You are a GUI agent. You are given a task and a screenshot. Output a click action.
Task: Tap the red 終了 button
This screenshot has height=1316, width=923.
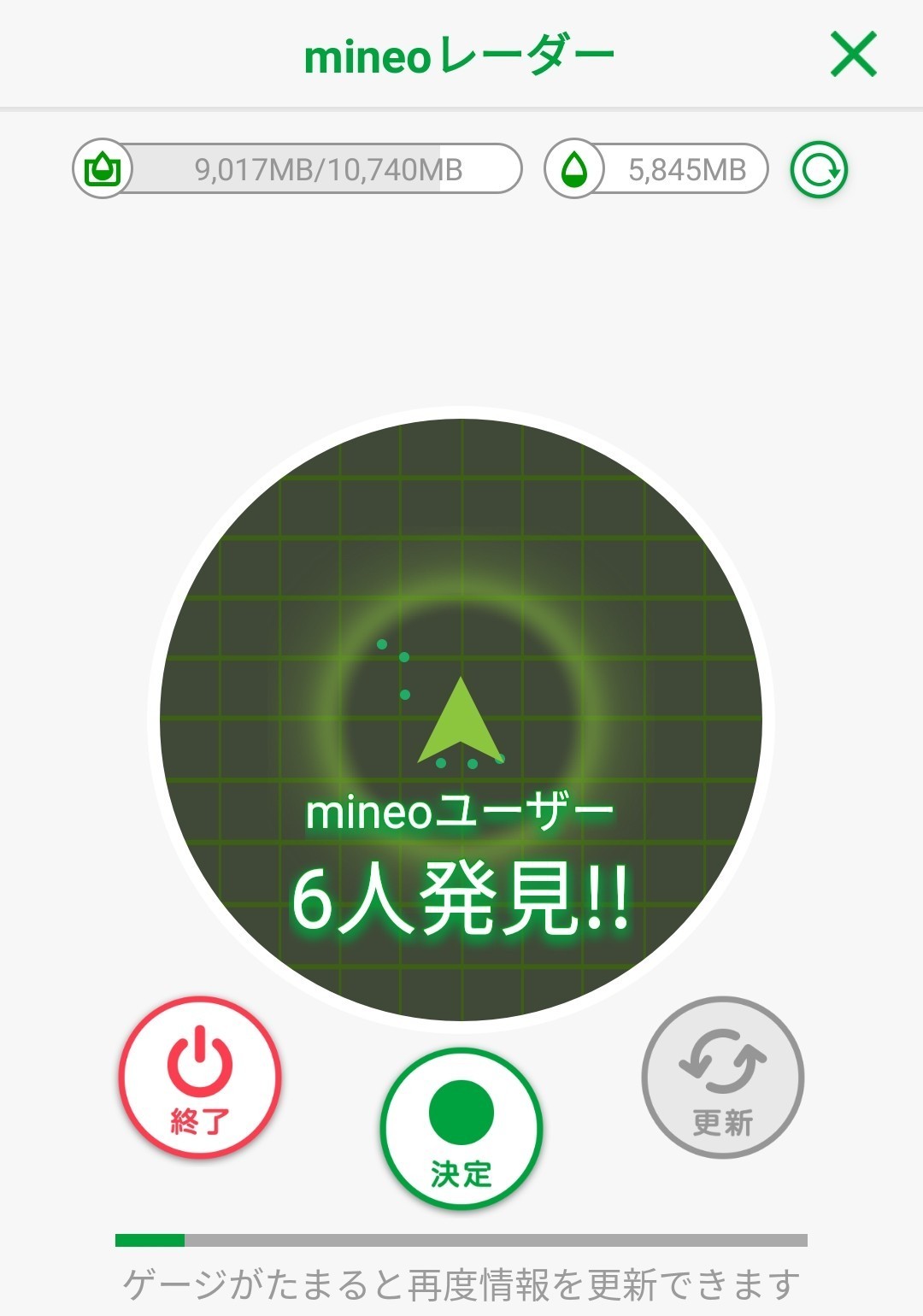pos(200,1077)
